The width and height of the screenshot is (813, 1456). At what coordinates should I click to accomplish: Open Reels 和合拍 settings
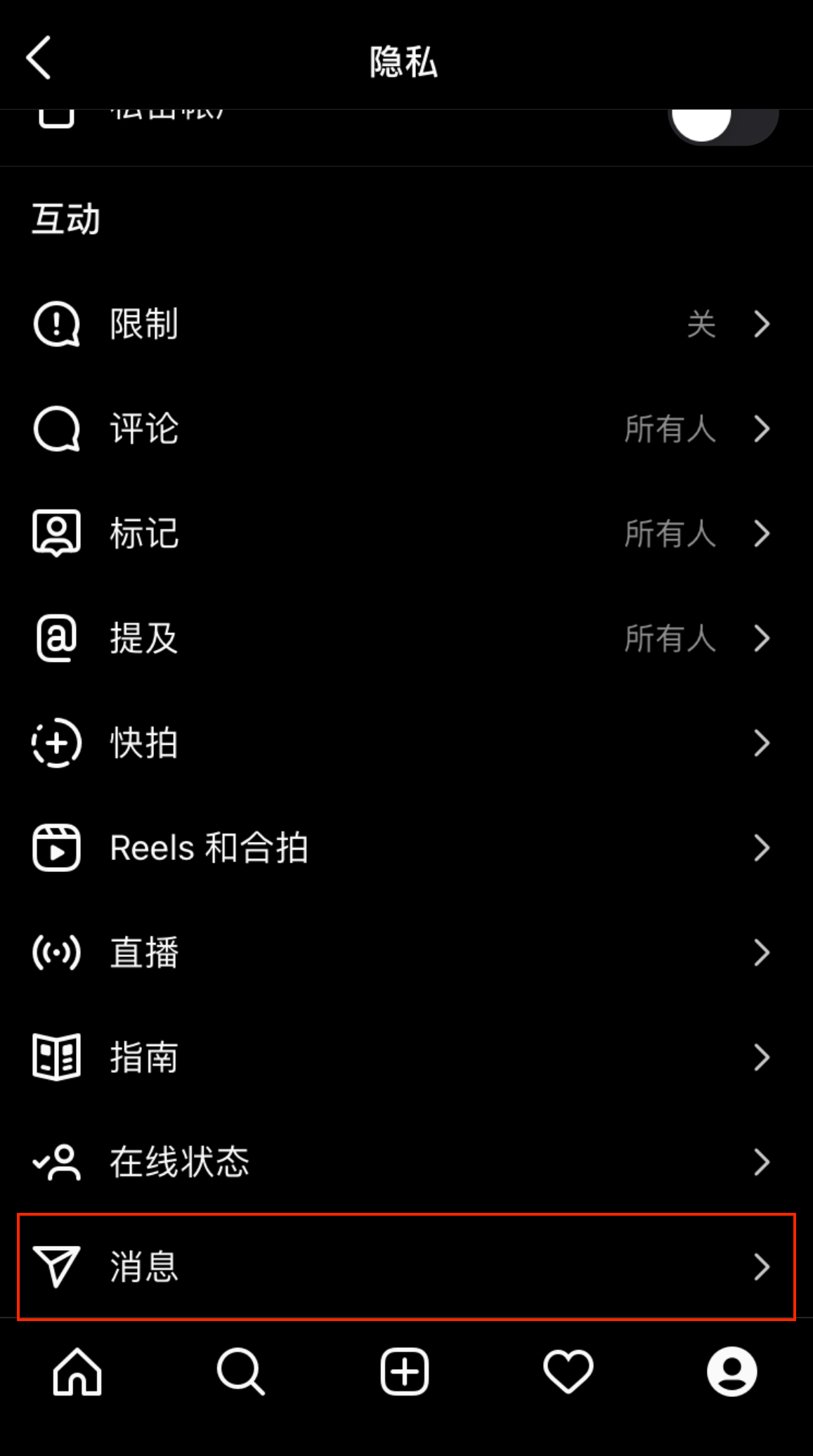[x=406, y=847]
